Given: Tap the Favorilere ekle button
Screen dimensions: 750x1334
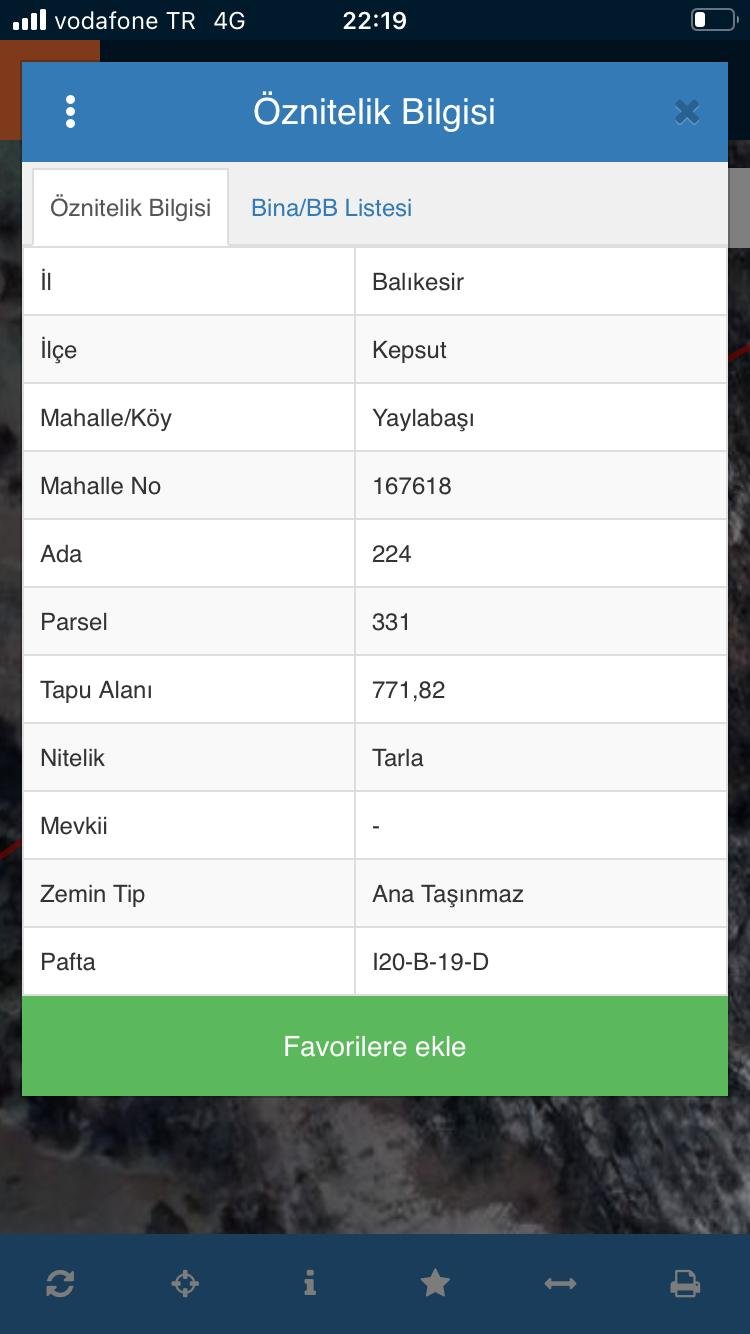Looking at the screenshot, I should [375, 1046].
